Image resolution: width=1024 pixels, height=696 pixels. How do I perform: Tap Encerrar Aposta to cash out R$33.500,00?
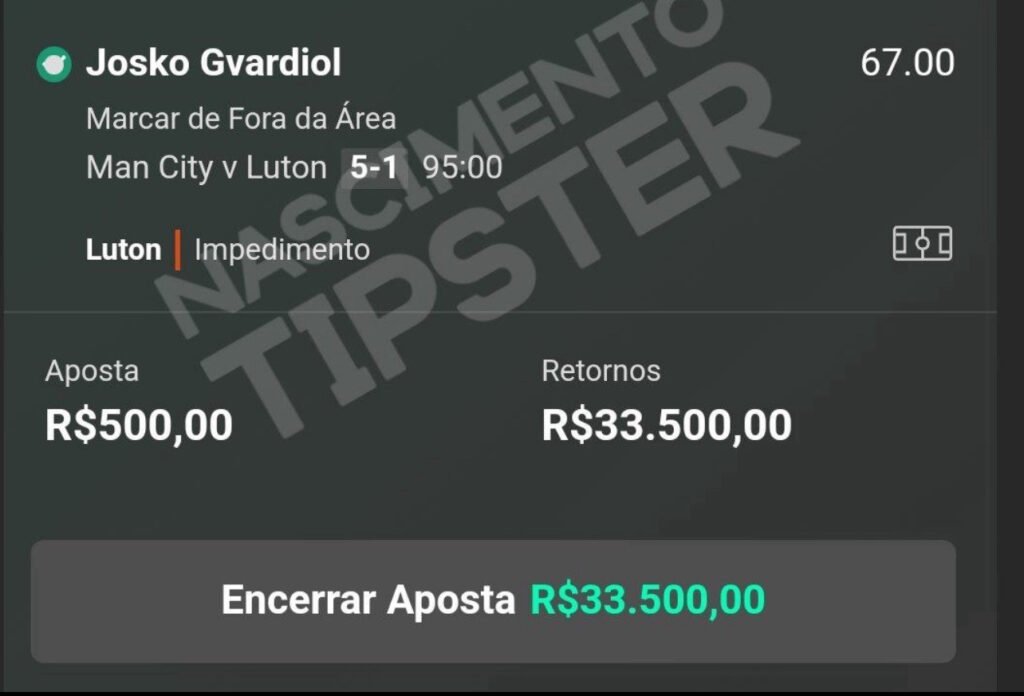tap(493, 601)
